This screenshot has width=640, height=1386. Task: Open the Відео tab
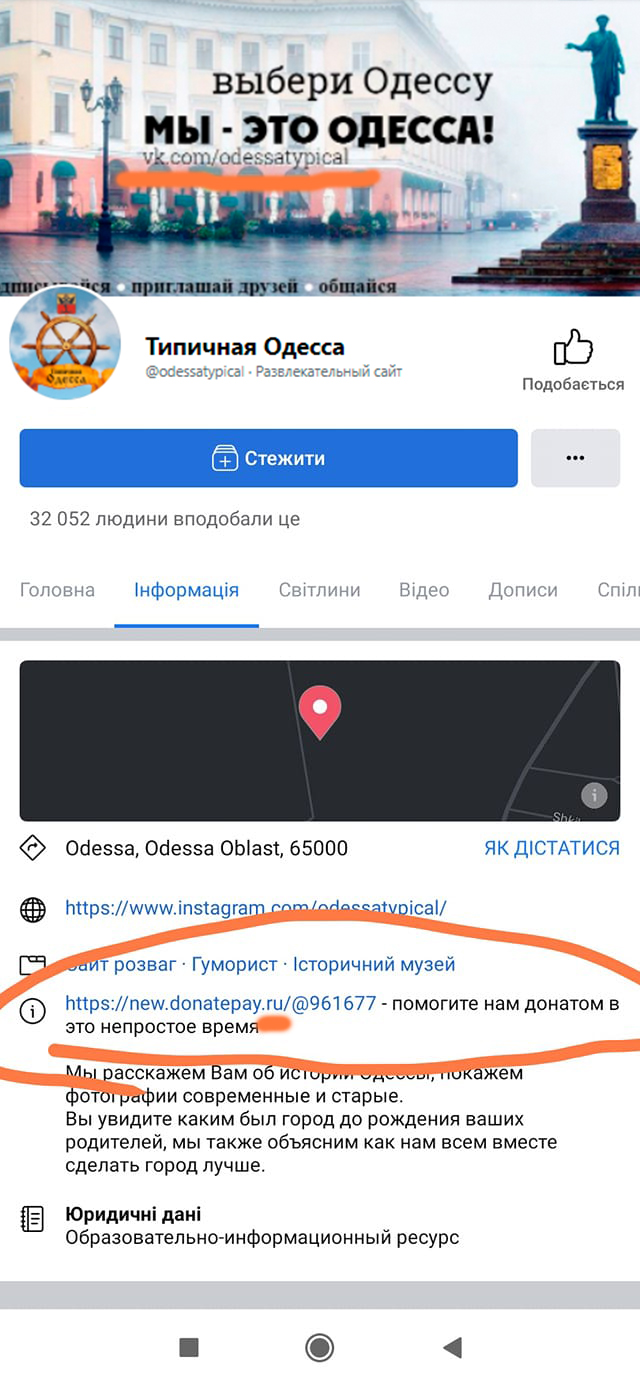[x=424, y=590]
